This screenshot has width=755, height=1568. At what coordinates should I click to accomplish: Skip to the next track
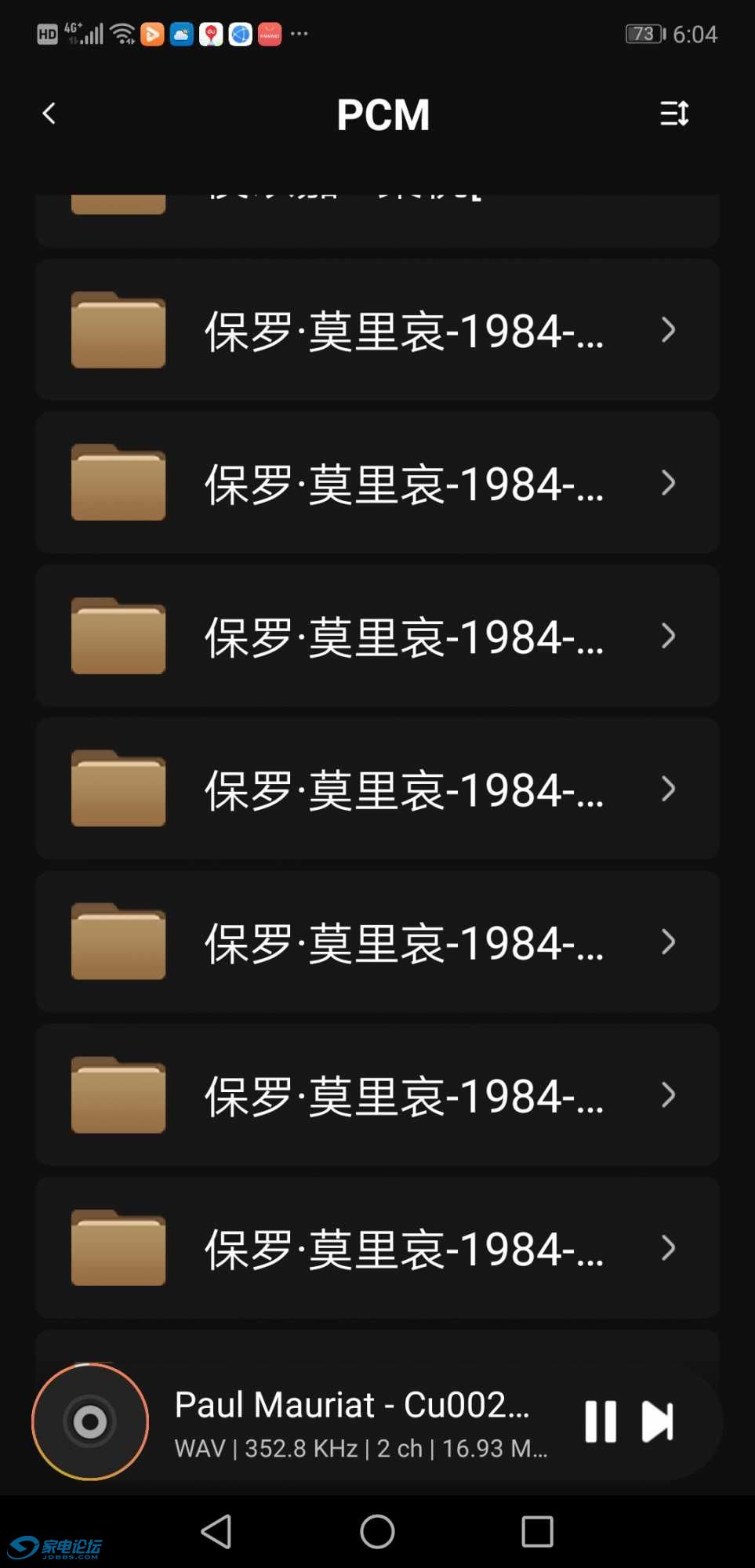(x=659, y=1421)
